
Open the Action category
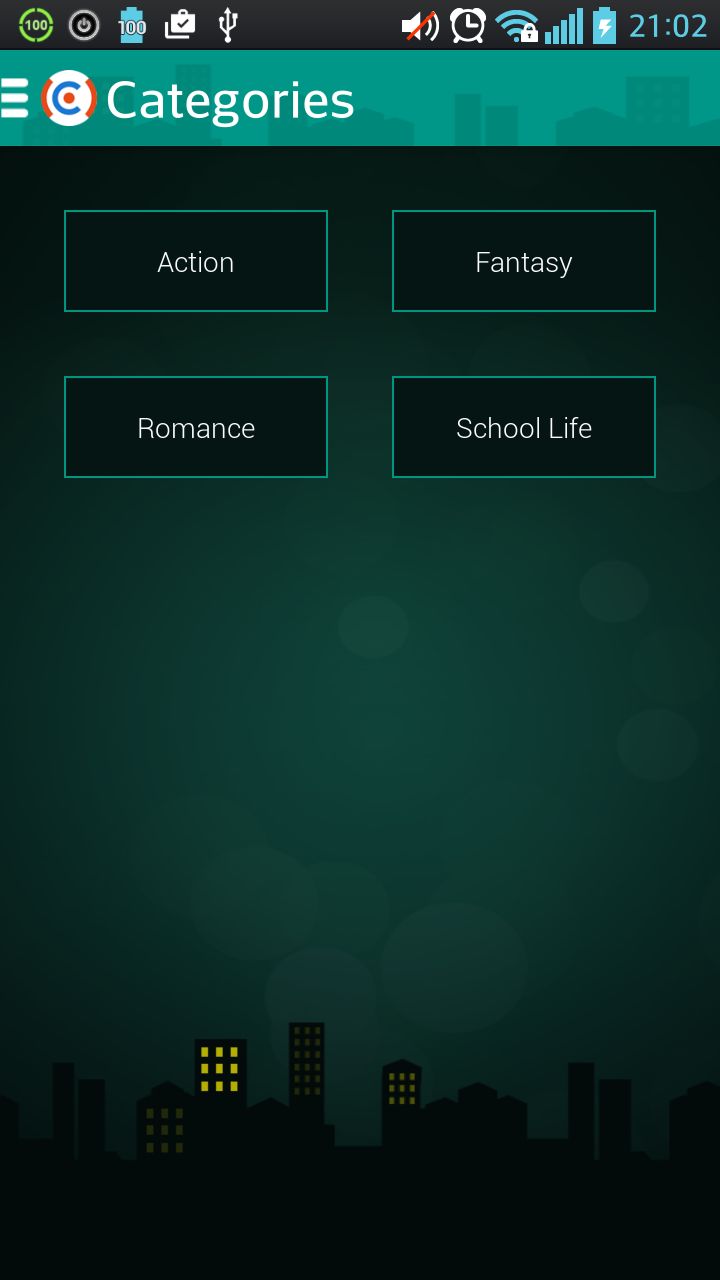tap(196, 262)
